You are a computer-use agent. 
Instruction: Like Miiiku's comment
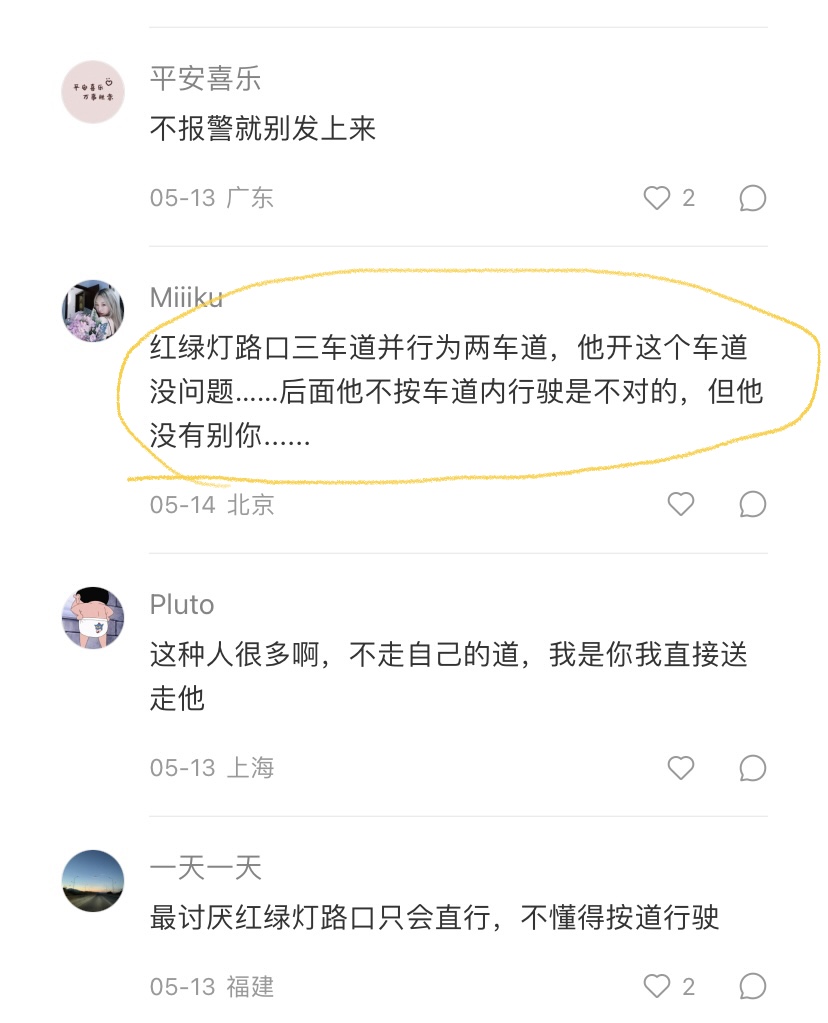681,504
